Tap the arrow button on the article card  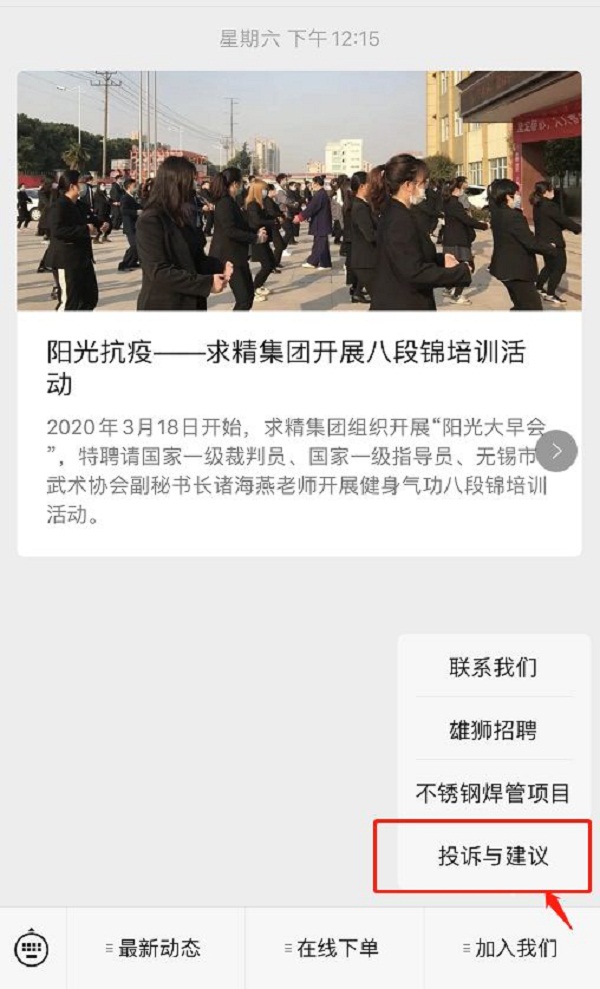click(556, 451)
